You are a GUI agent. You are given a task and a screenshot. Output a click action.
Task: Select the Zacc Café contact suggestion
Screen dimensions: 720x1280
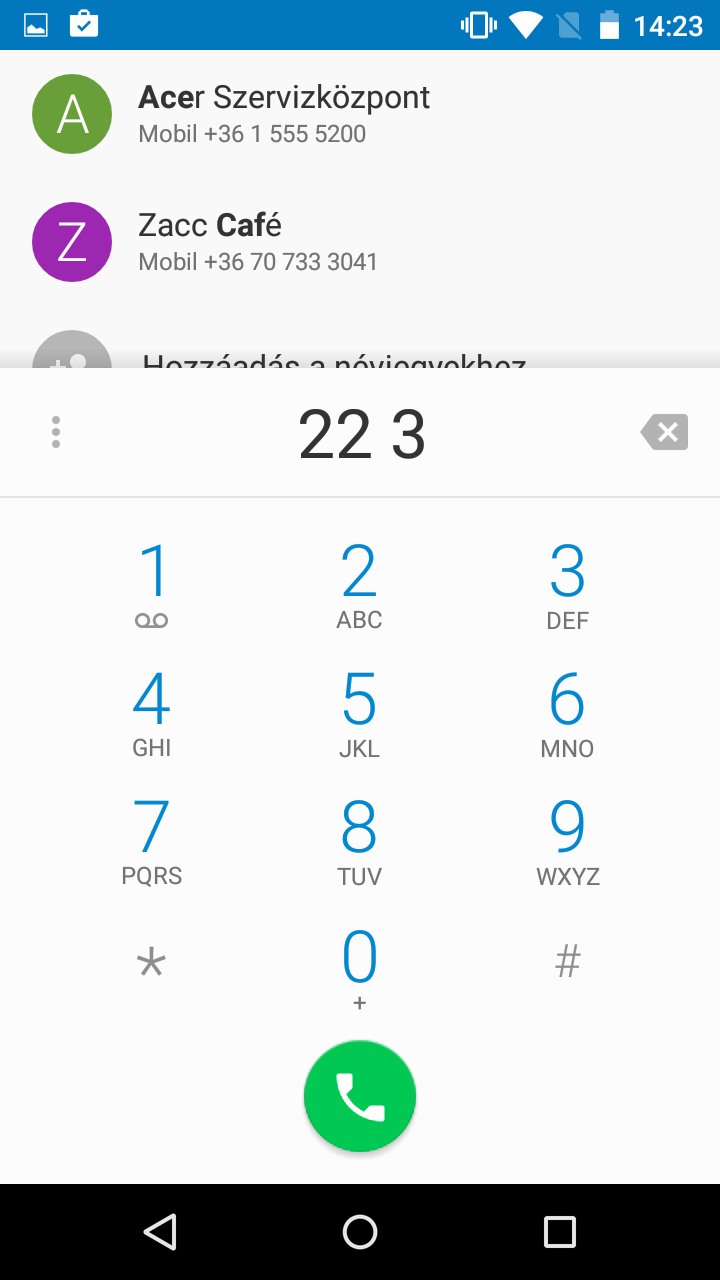pyautogui.click(x=360, y=242)
